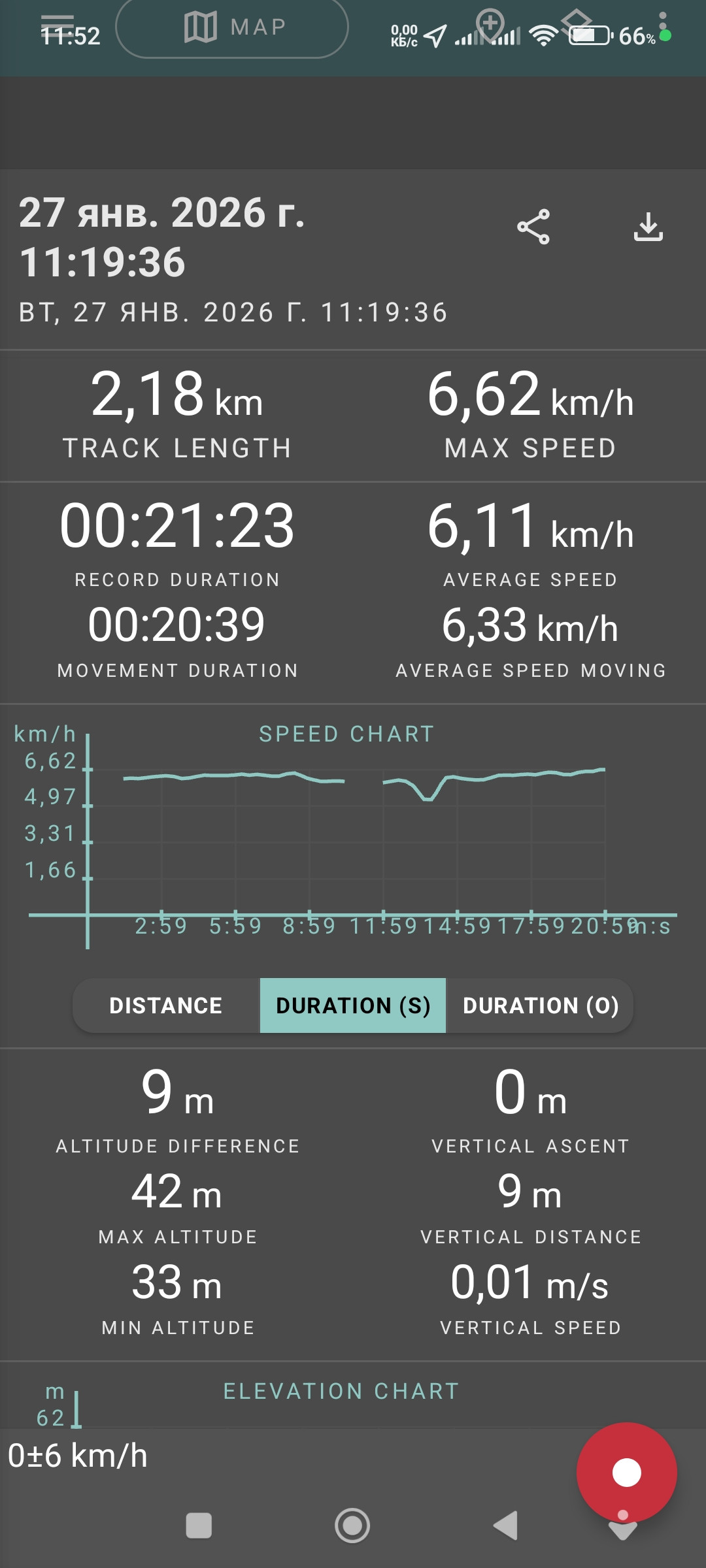Go to the home screen

coord(352,1526)
